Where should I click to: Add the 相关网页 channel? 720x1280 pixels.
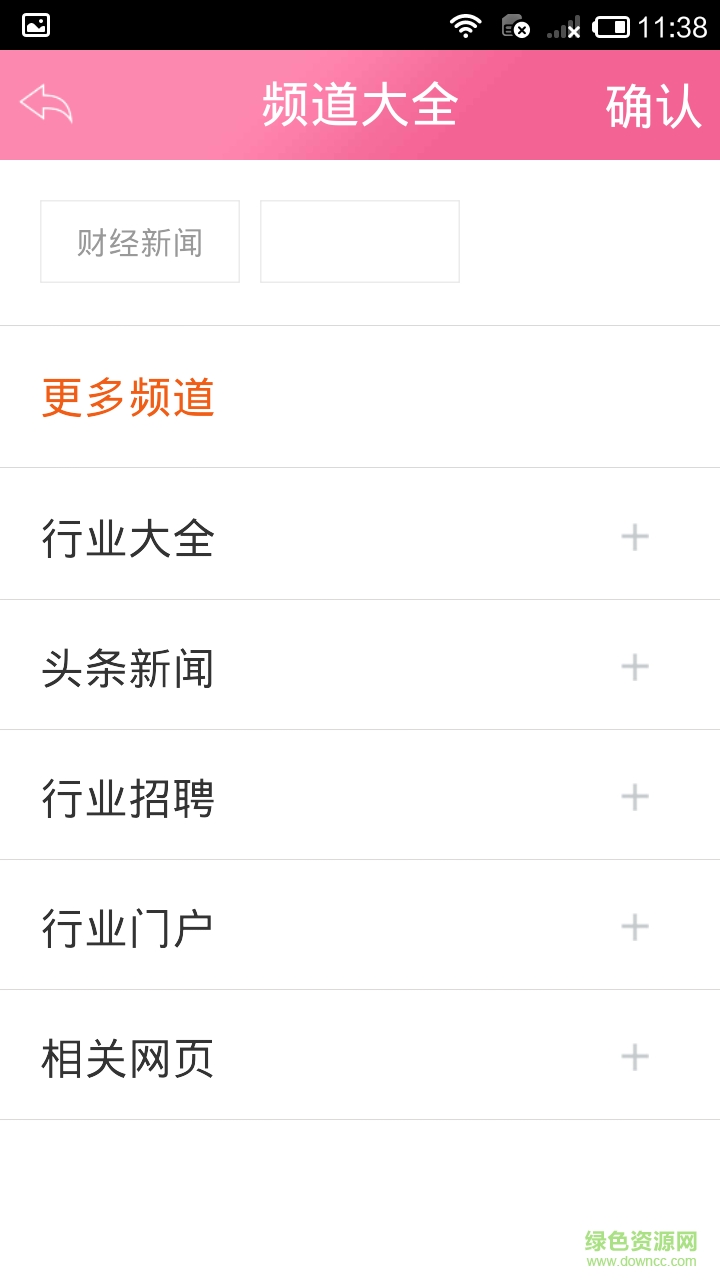(x=635, y=1057)
